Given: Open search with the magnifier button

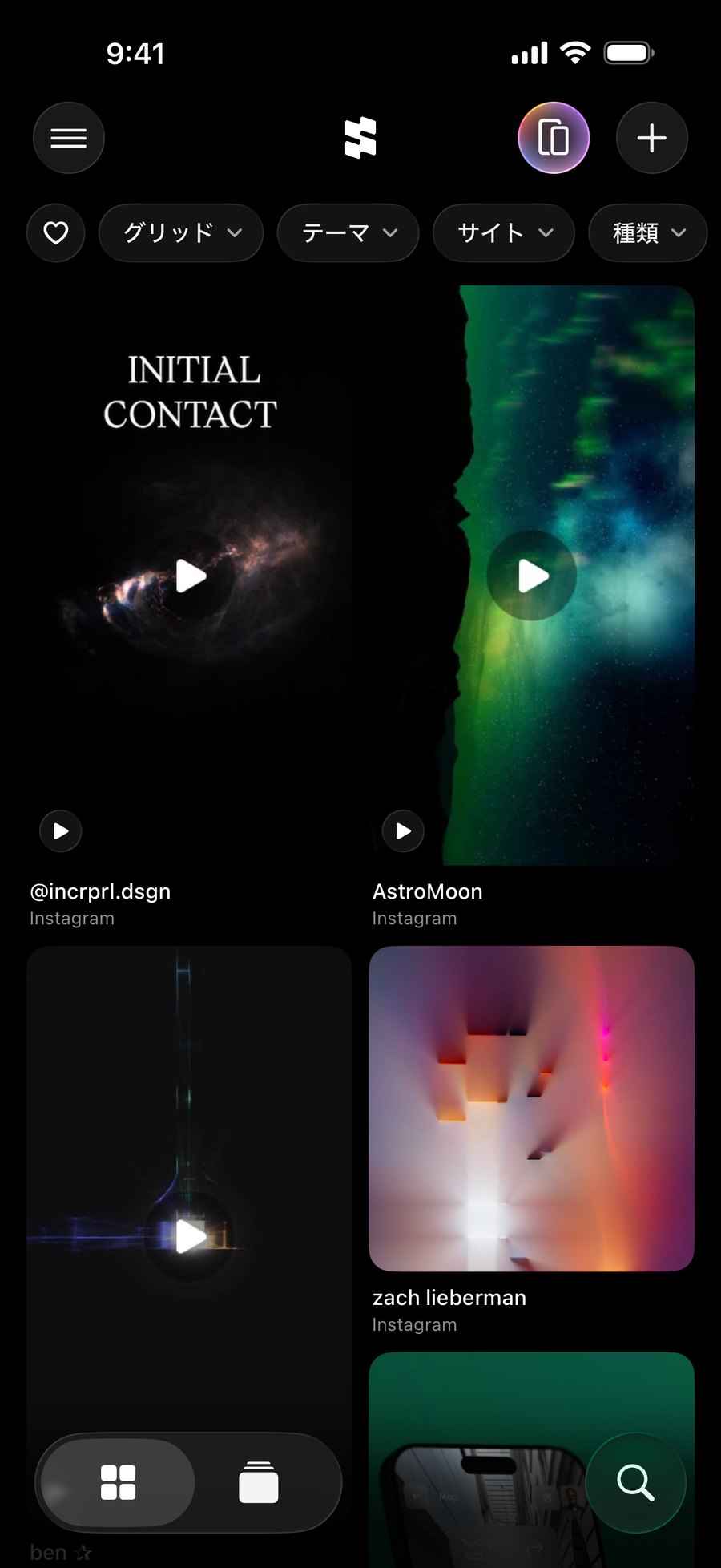Looking at the screenshot, I should coord(635,1482).
